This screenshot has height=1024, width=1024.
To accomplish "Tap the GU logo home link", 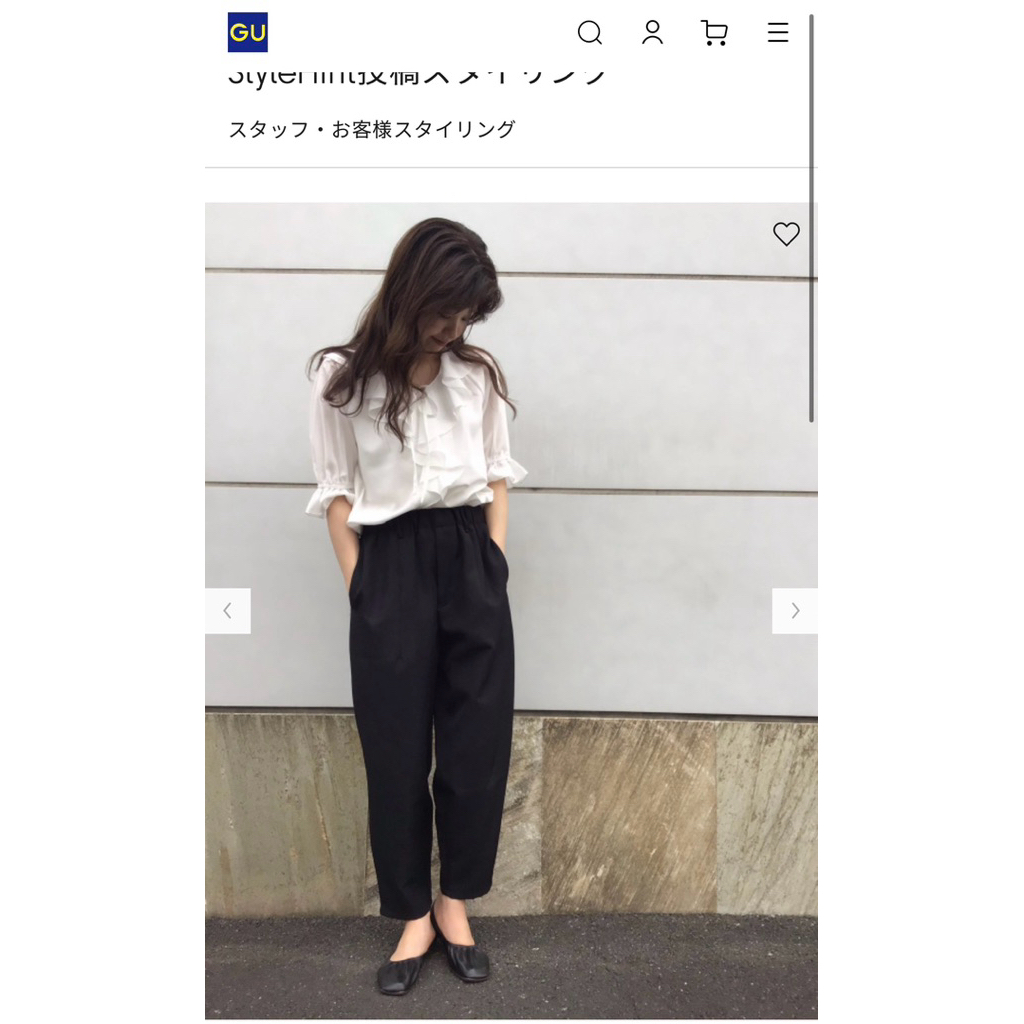I will click(248, 32).
